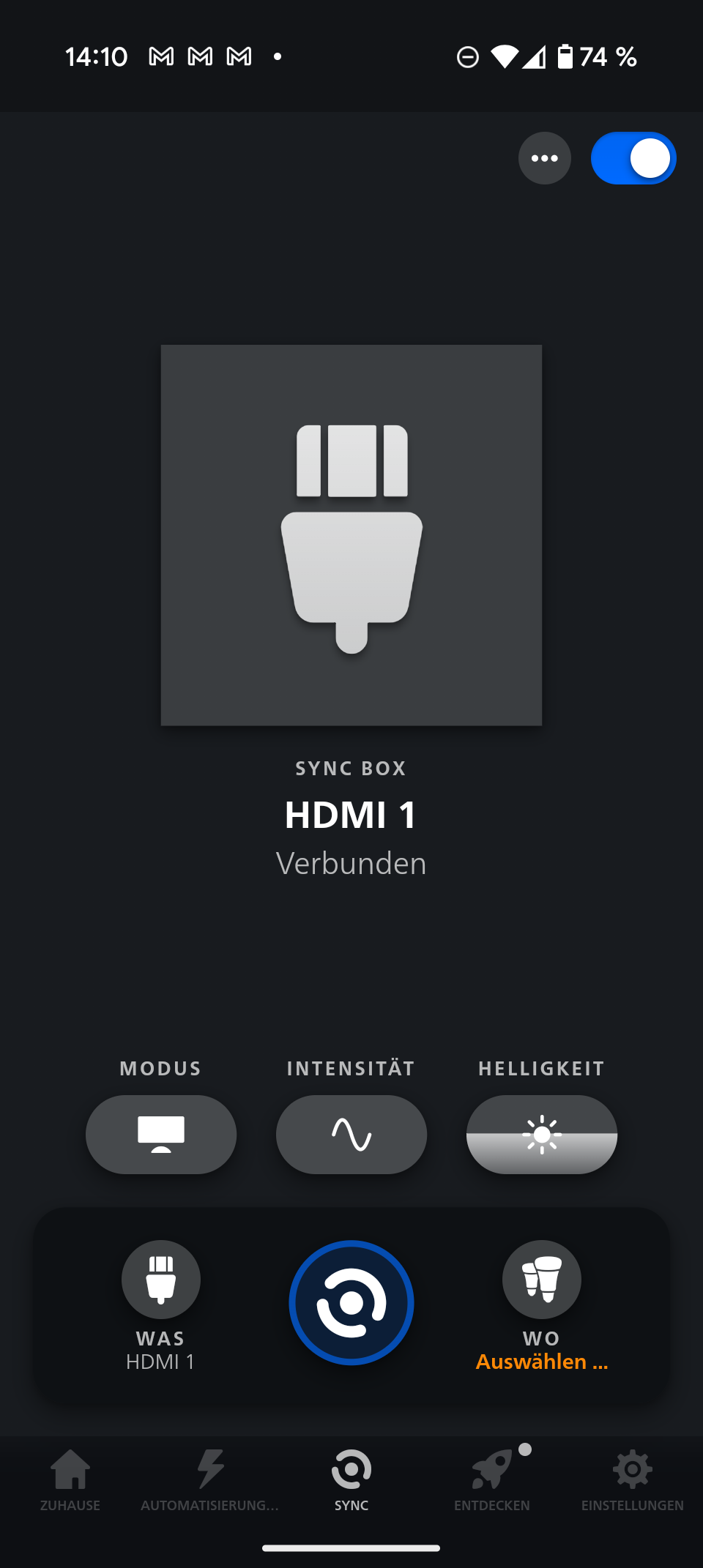This screenshot has height=1568, width=703.
Task: Turn off the Sync Box power toggle
Action: click(633, 158)
